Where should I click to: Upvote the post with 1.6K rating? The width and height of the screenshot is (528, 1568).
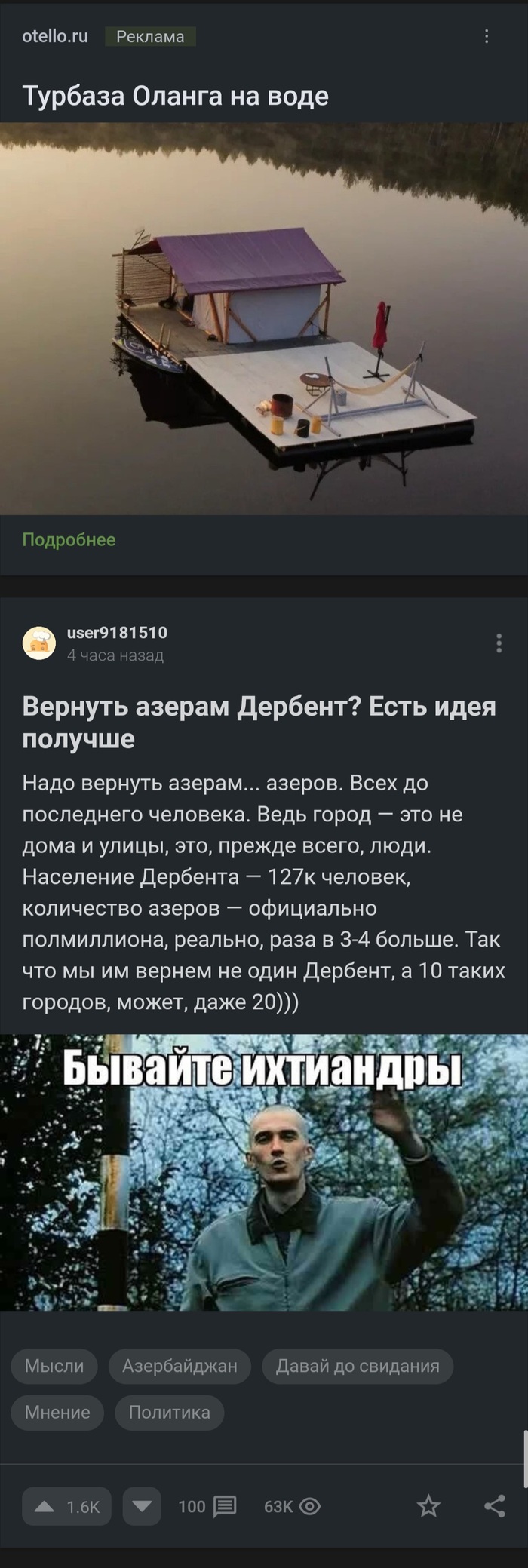pos(66,1506)
